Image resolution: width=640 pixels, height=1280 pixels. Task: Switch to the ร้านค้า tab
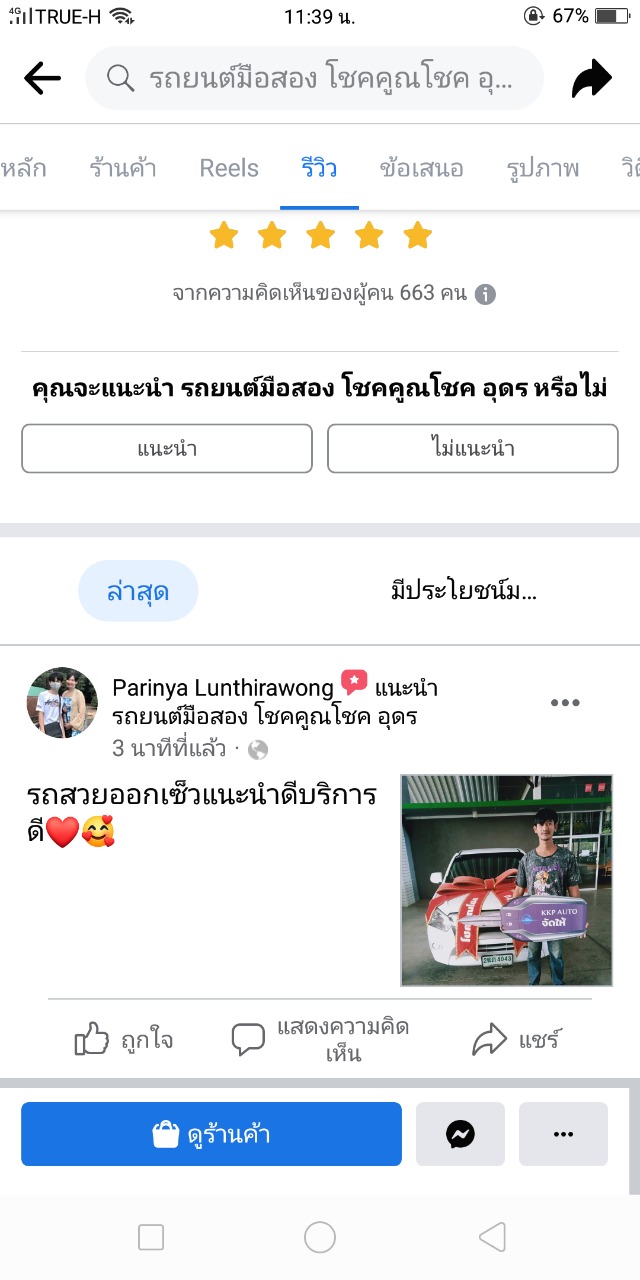tap(123, 168)
